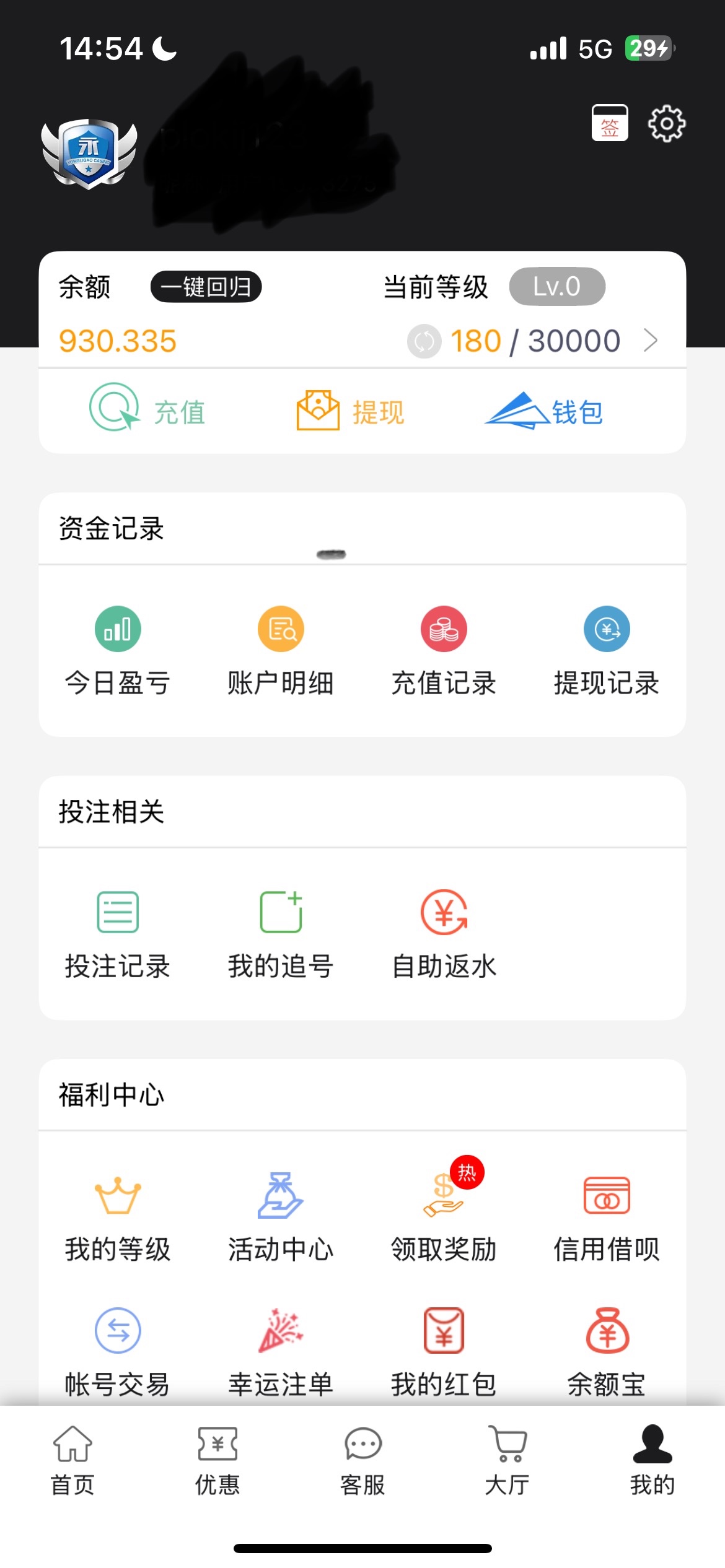Refresh the level progress points
The width and height of the screenshot is (725, 1568).
[x=424, y=341]
